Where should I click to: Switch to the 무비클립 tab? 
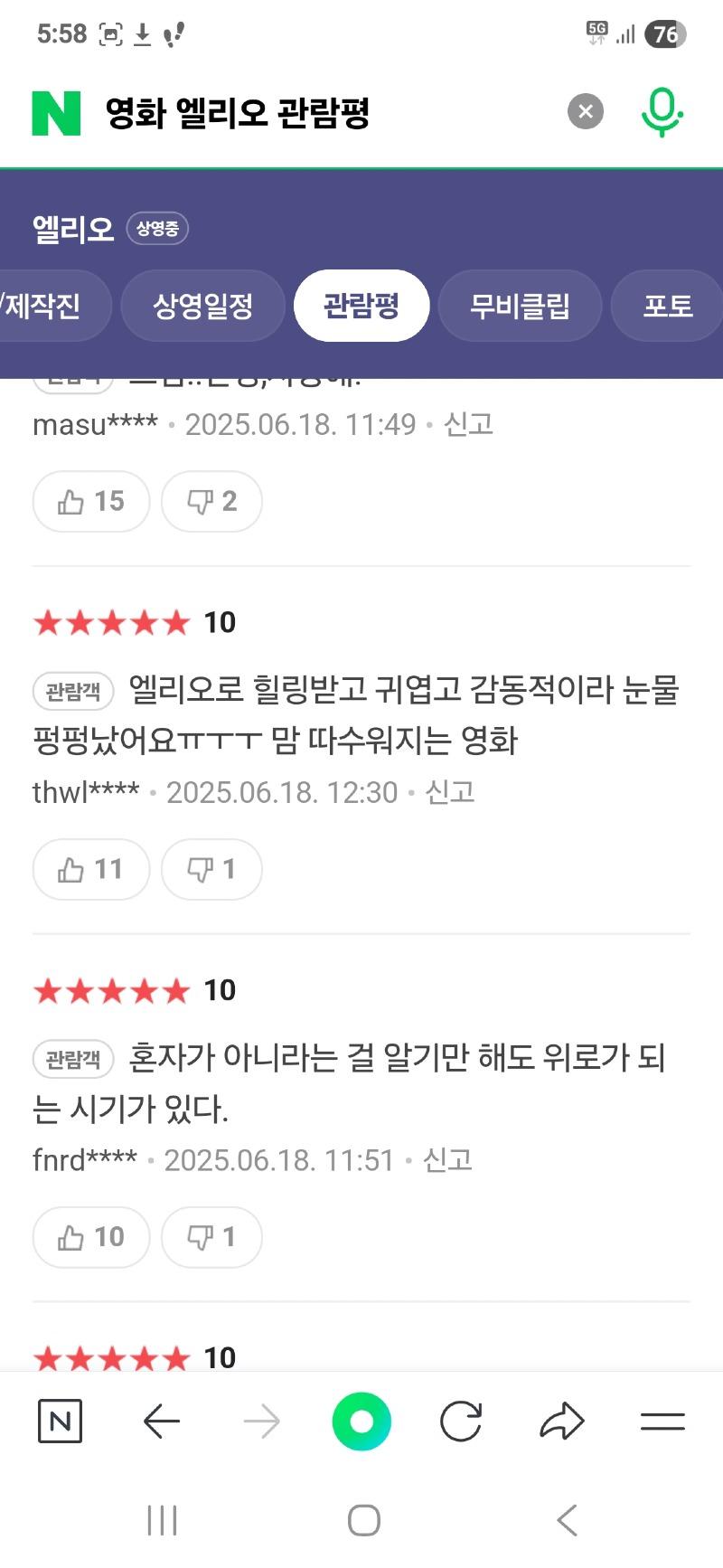click(x=520, y=306)
